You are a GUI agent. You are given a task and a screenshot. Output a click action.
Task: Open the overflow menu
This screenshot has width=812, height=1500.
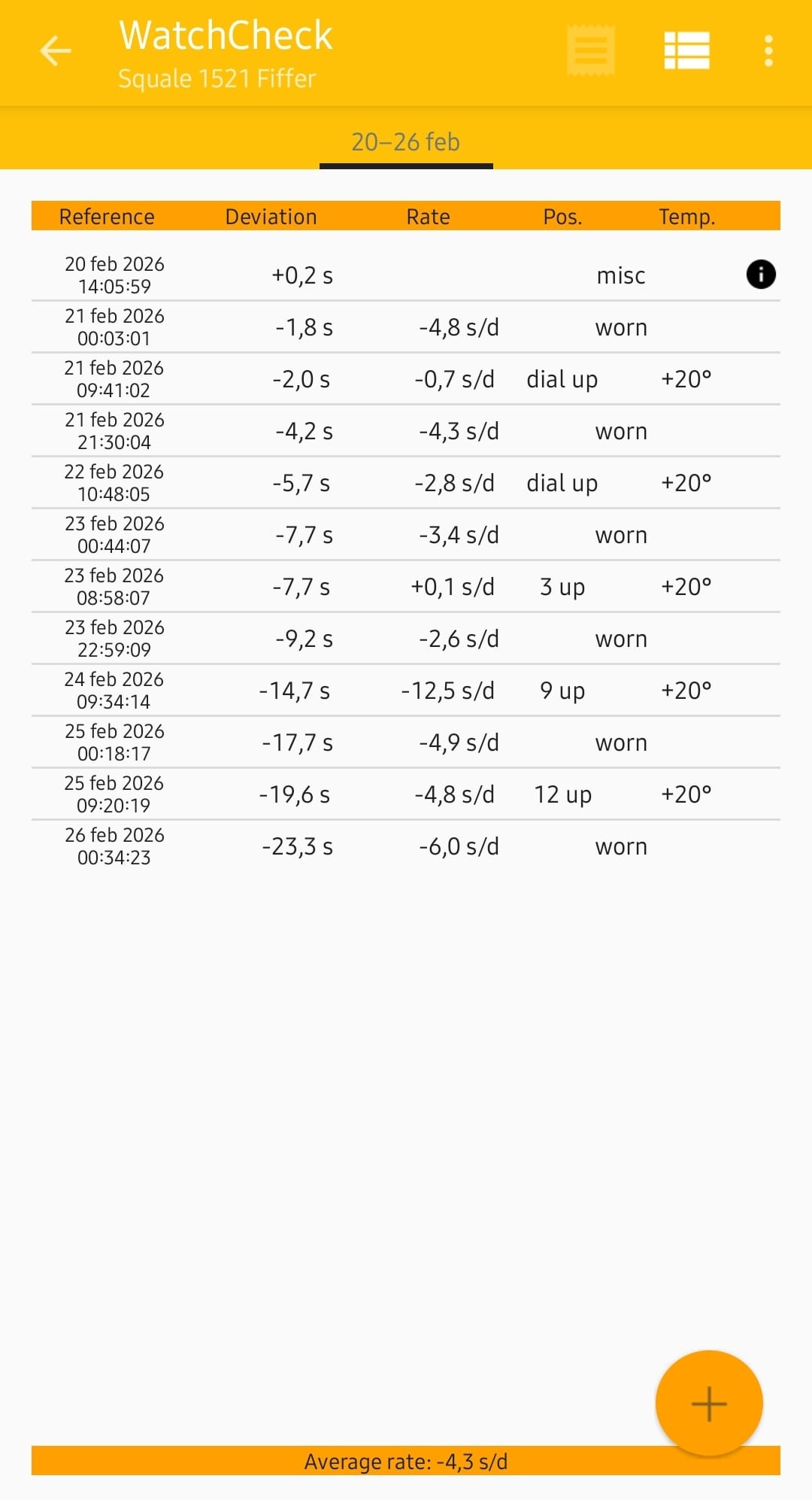pyautogui.click(x=768, y=51)
